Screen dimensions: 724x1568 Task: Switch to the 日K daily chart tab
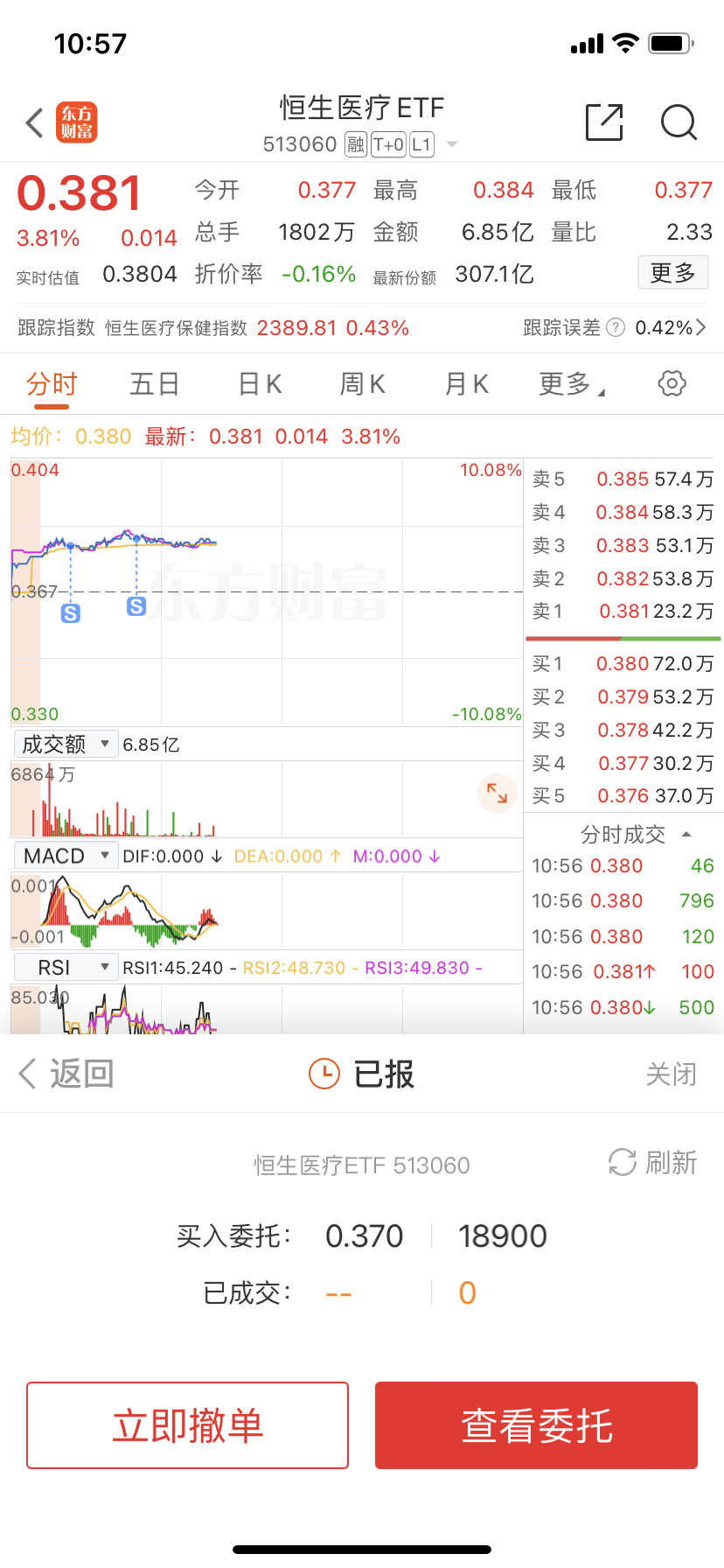pos(258,383)
